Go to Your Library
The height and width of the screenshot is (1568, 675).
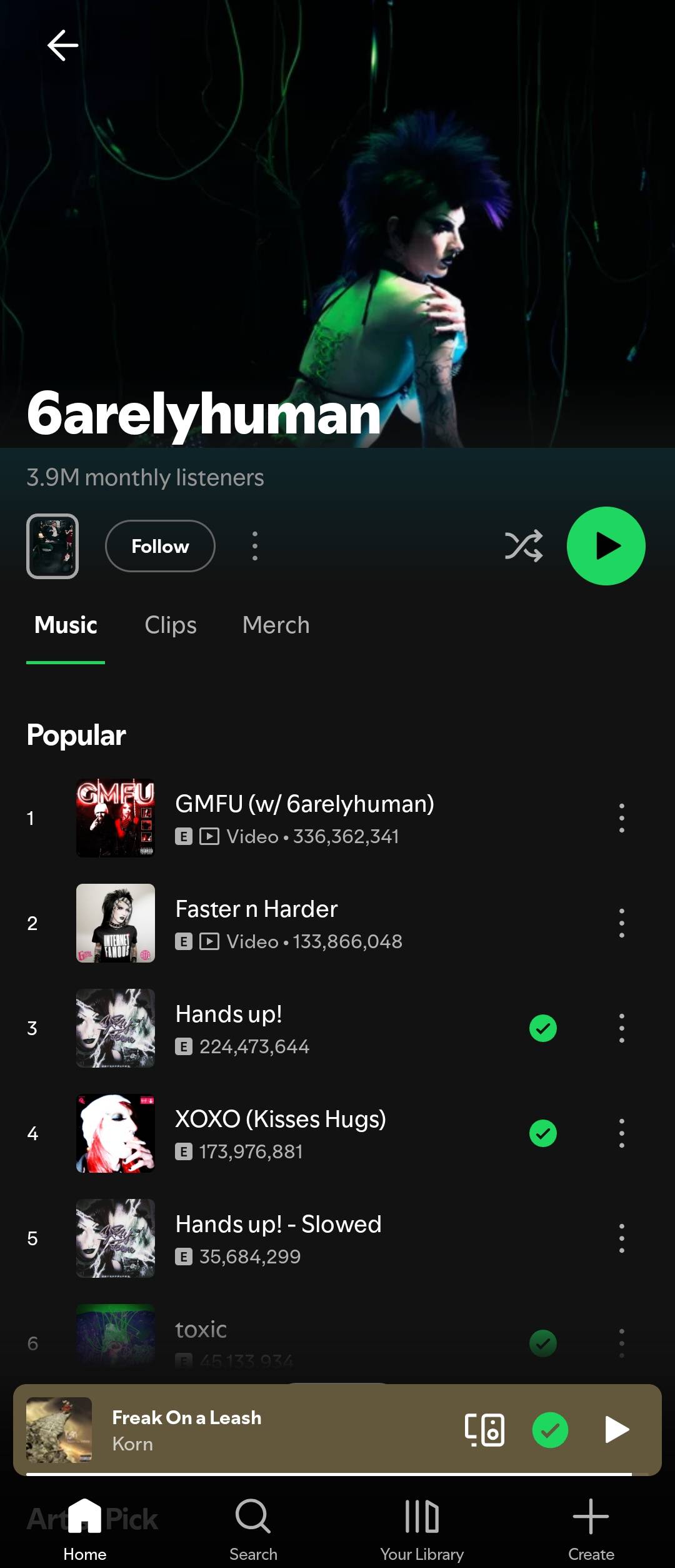tap(422, 1529)
